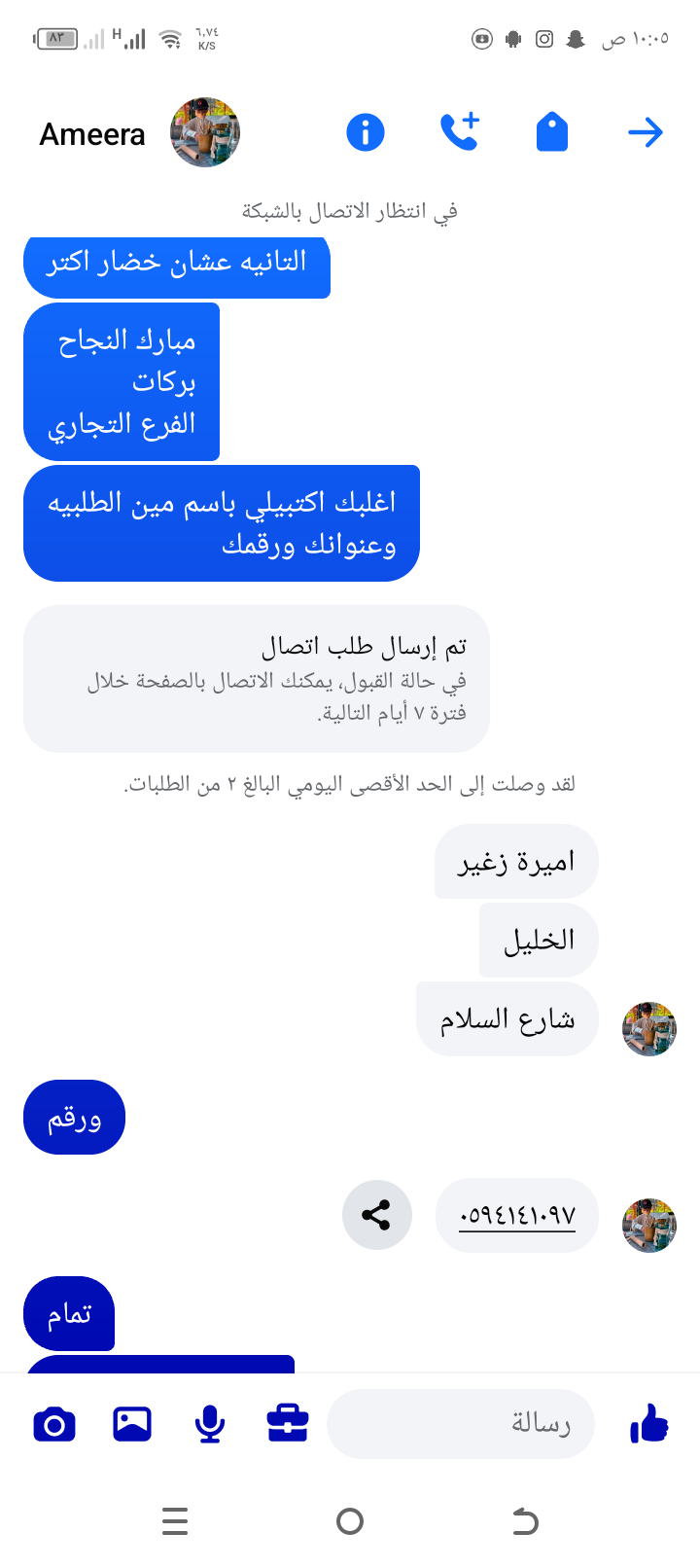Send a thumbs-up like
Screen dimensions: 700x1568
[x=649, y=1424]
